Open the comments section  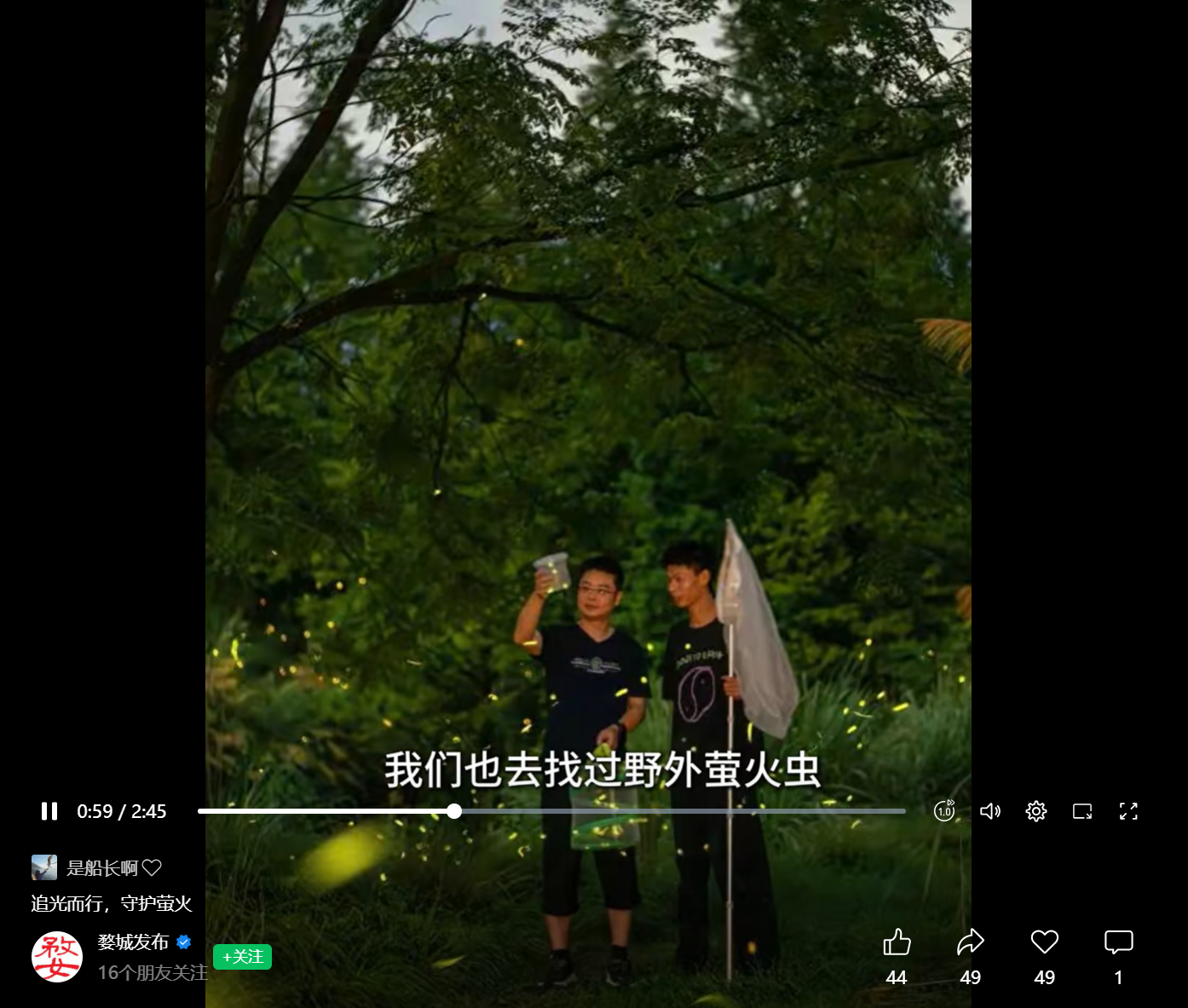(1118, 942)
